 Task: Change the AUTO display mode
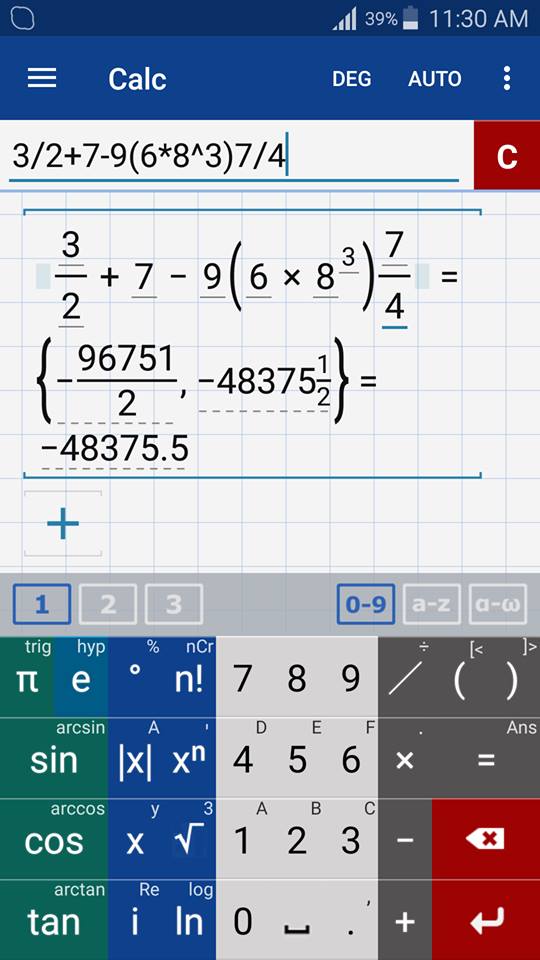[435, 79]
